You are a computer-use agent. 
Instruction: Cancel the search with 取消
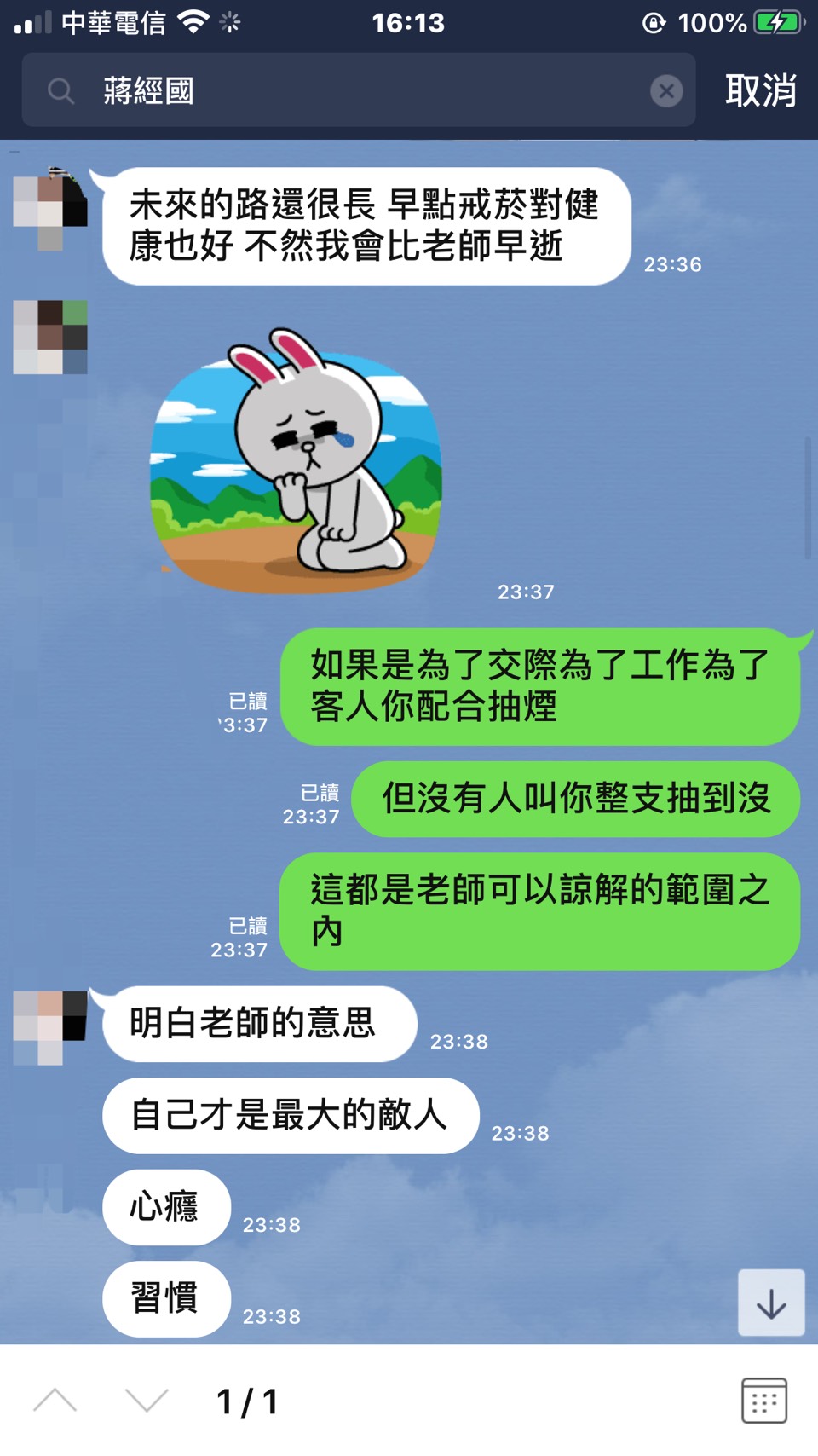pyautogui.click(x=760, y=90)
